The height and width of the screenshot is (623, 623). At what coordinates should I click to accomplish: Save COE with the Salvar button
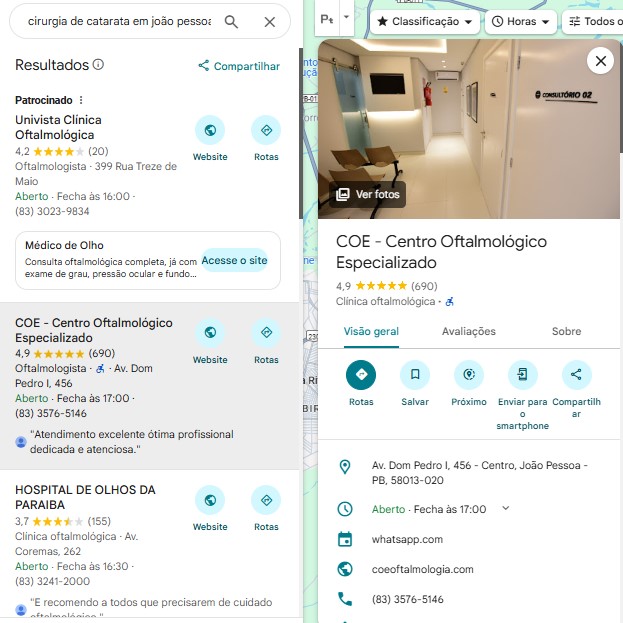[x=415, y=383]
